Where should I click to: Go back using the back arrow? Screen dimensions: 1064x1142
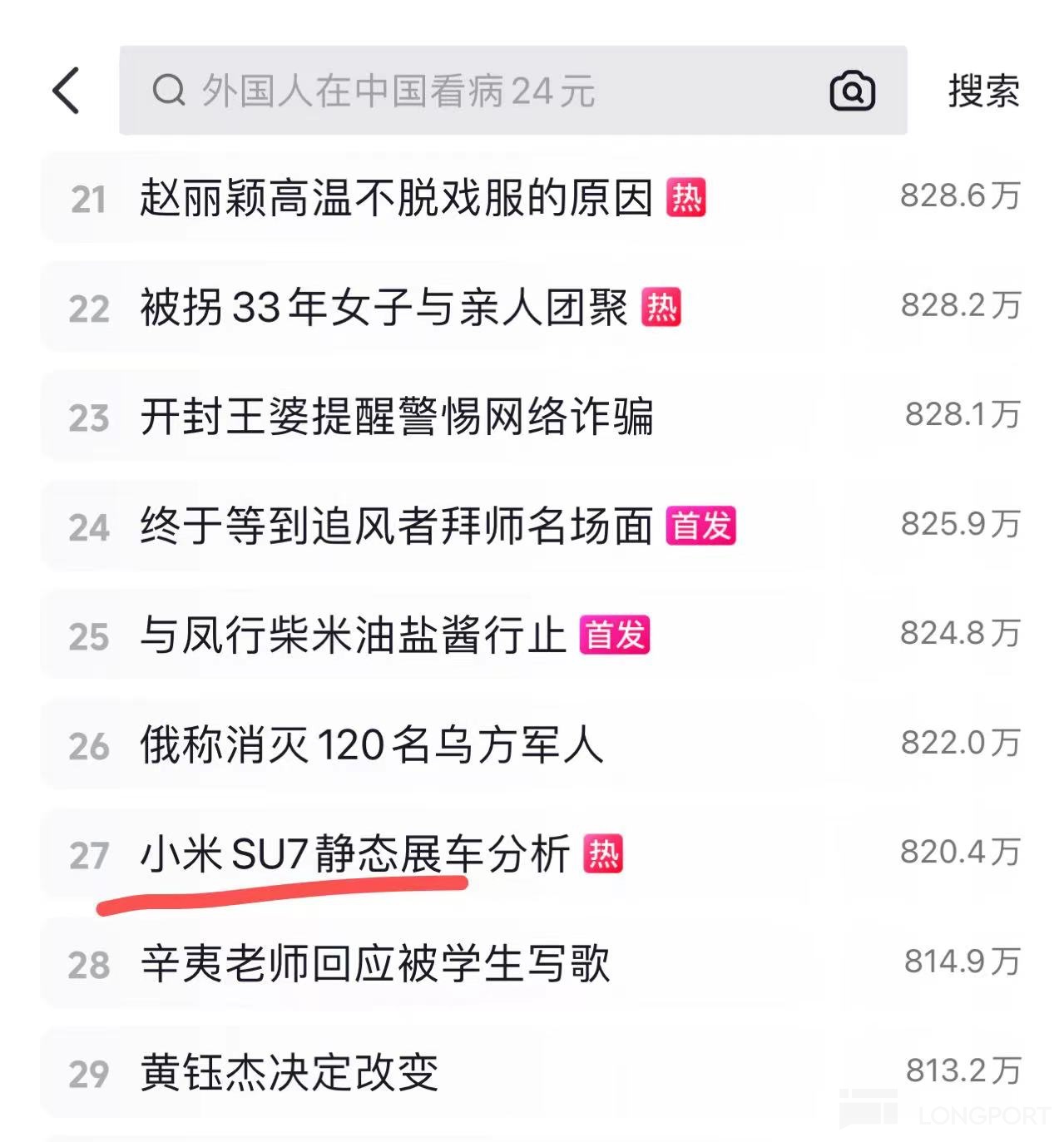pos(67,90)
